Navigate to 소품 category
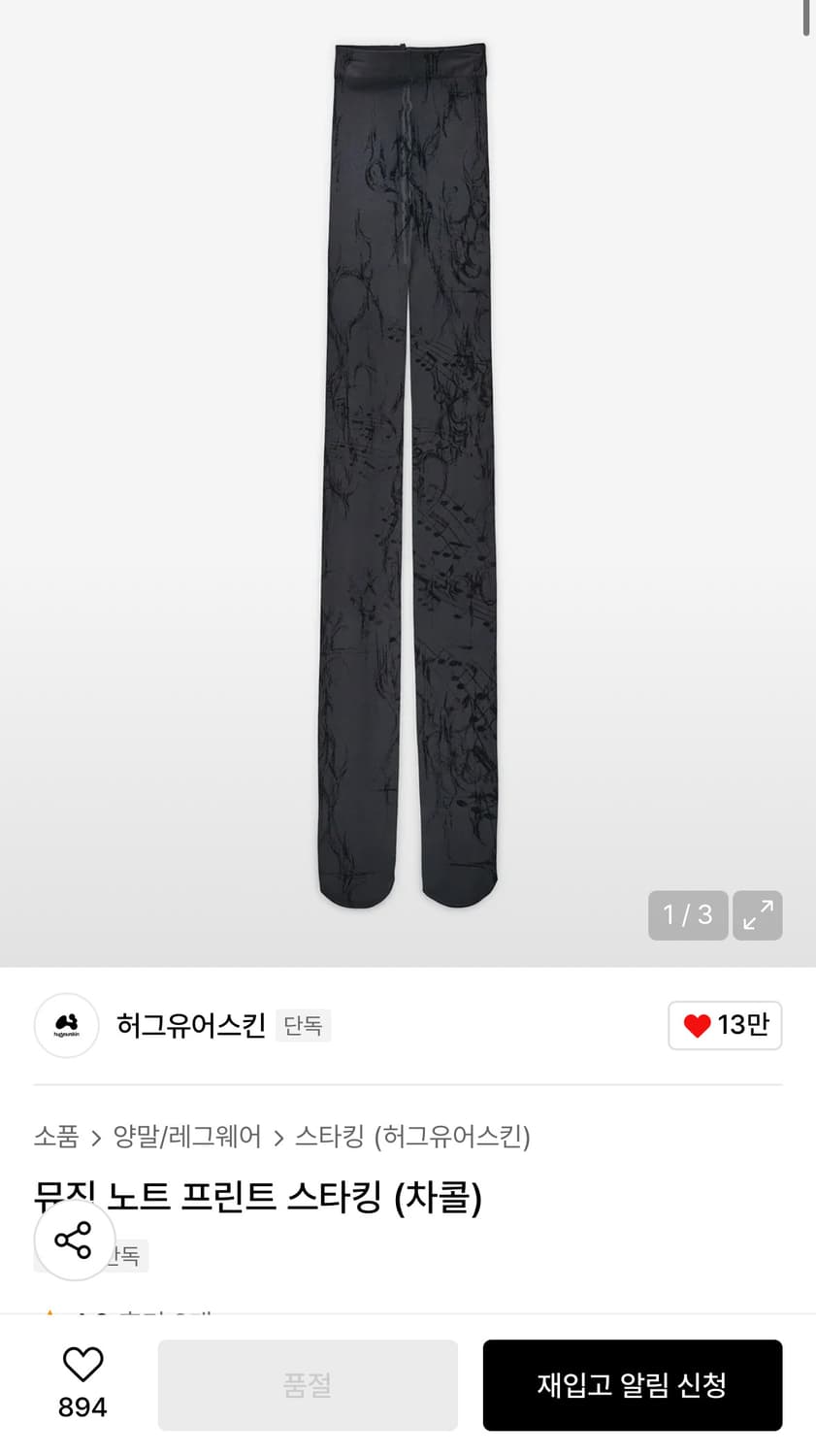 [57, 1137]
